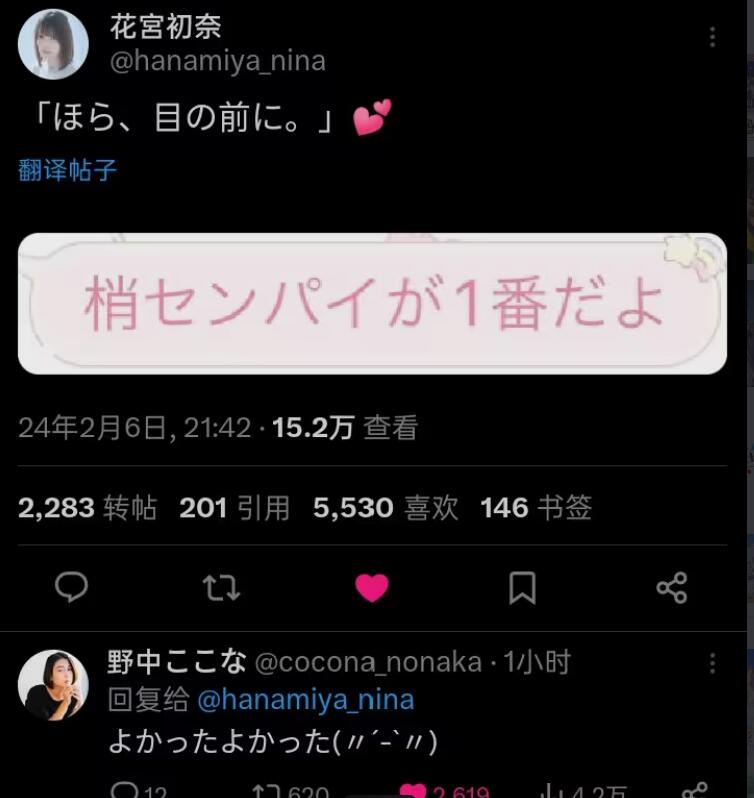Open overflow menu on 野中ここな's reply
This screenshot has height=798, width=754.
(x=712, y=664)
